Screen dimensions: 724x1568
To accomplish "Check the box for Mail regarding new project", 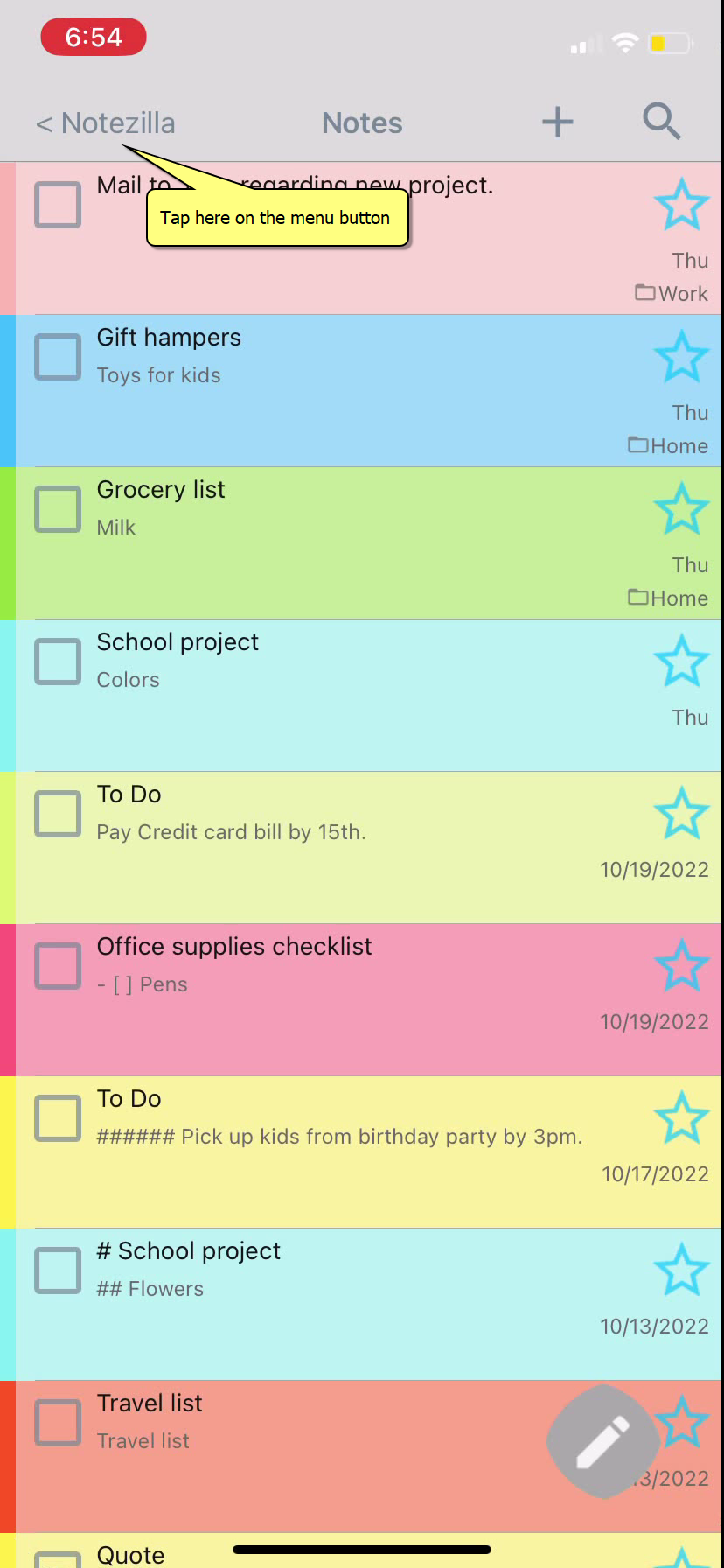I will [x=58, y=205].
